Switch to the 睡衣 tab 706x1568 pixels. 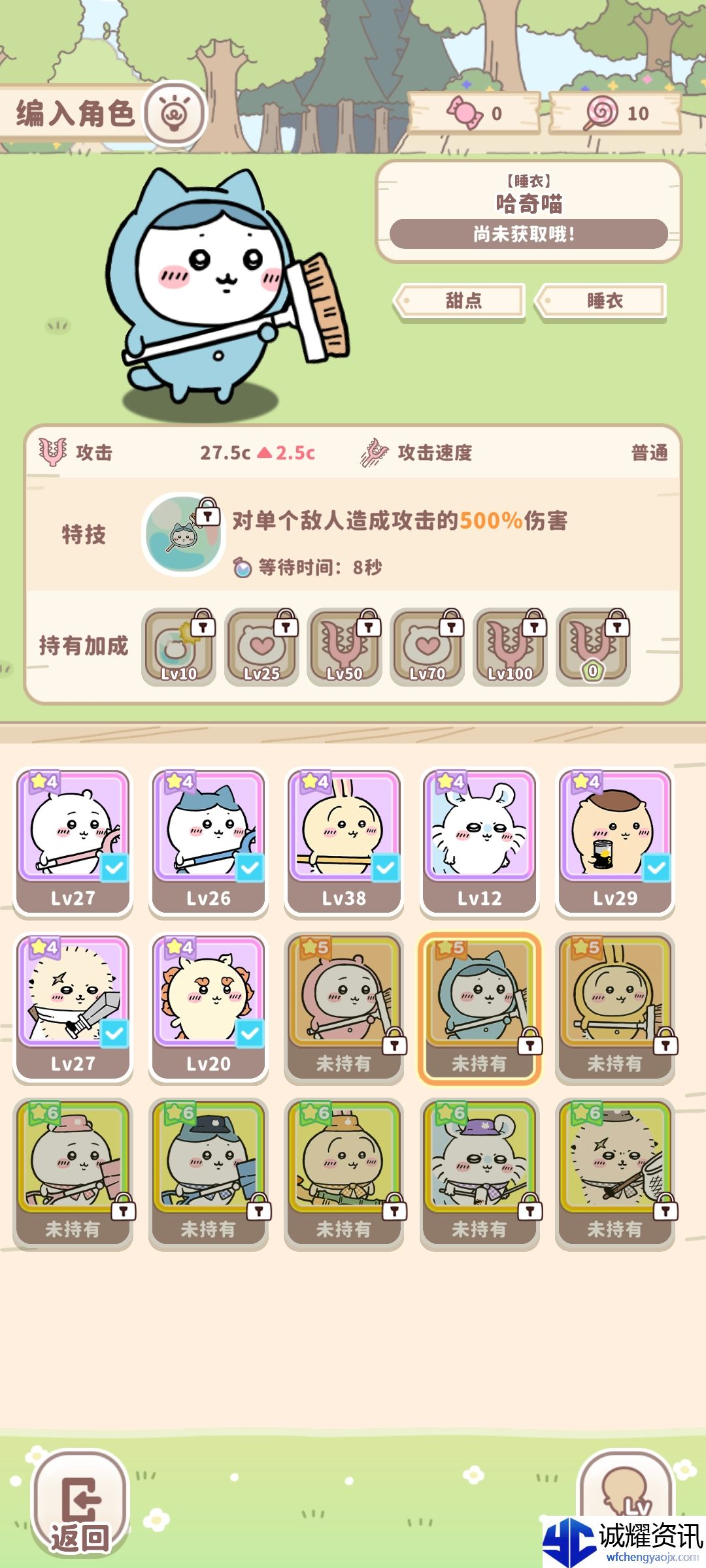(603, 301)
